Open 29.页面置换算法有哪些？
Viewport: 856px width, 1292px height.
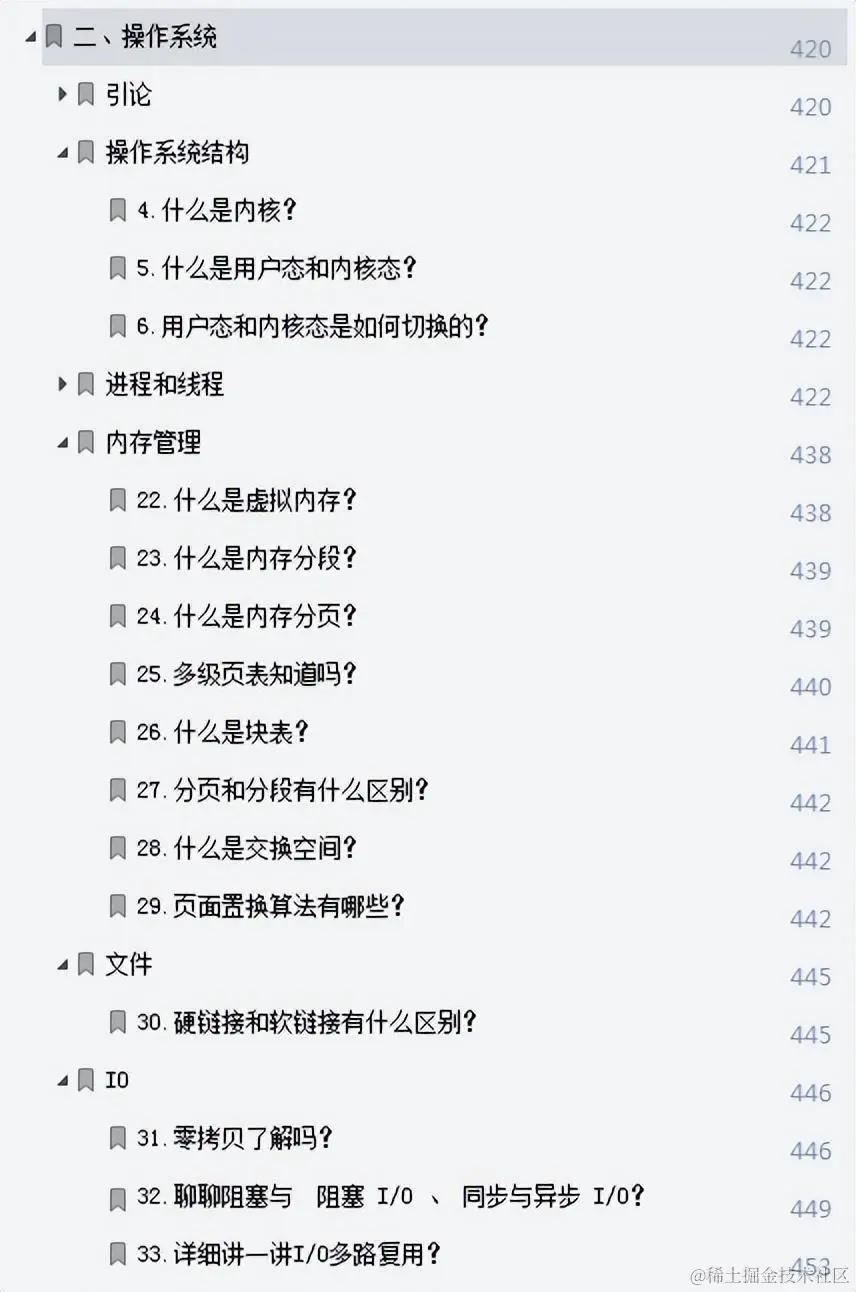270,907
